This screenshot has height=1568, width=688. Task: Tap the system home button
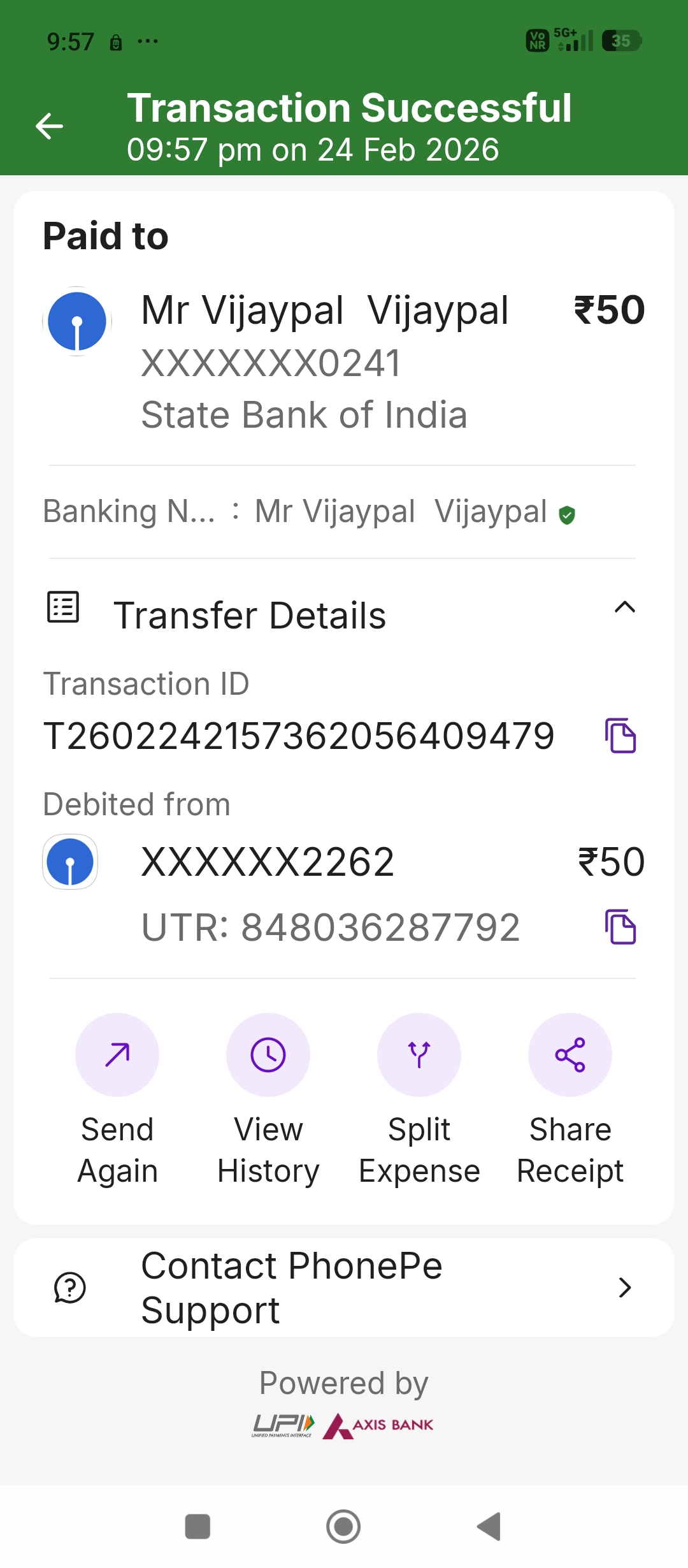coord(343,1527)
